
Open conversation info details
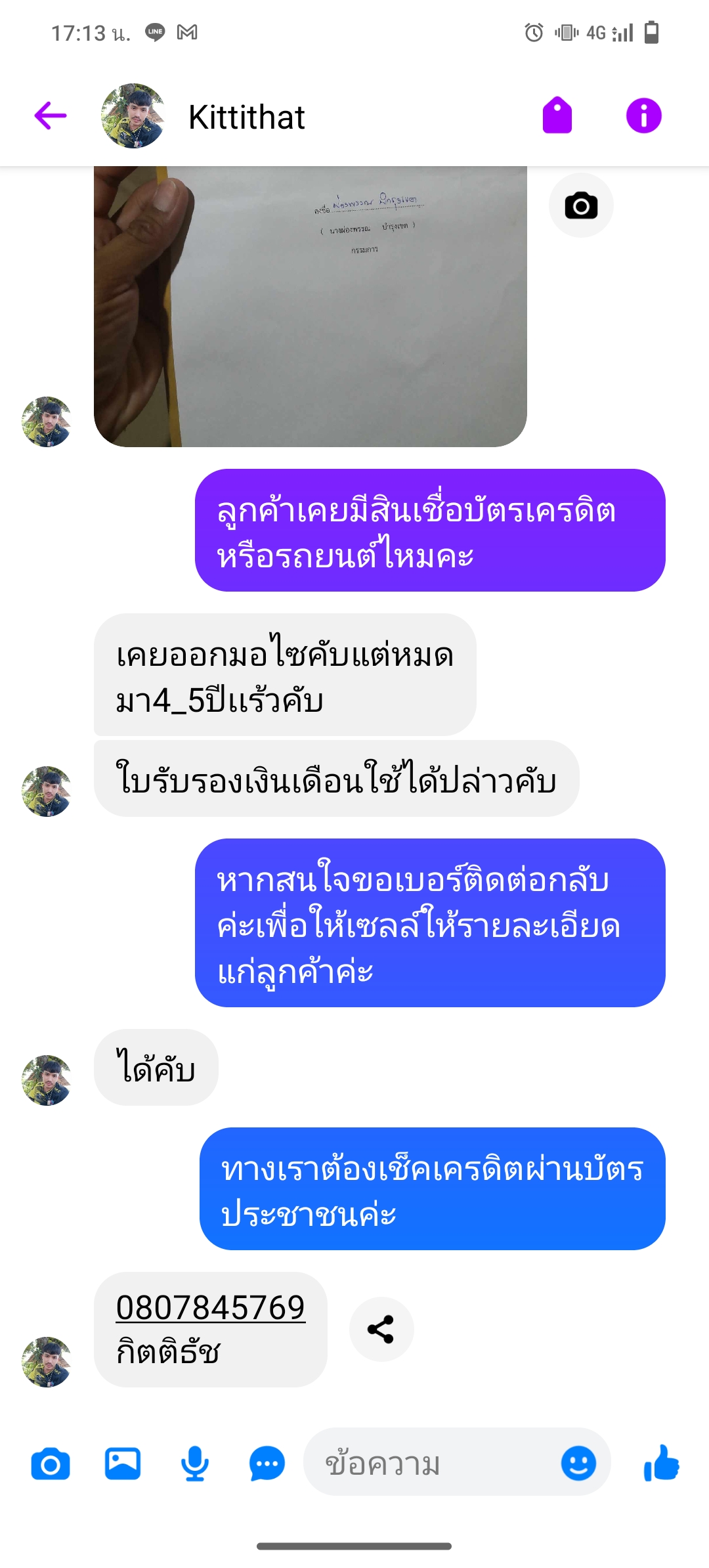coord(643,116)
